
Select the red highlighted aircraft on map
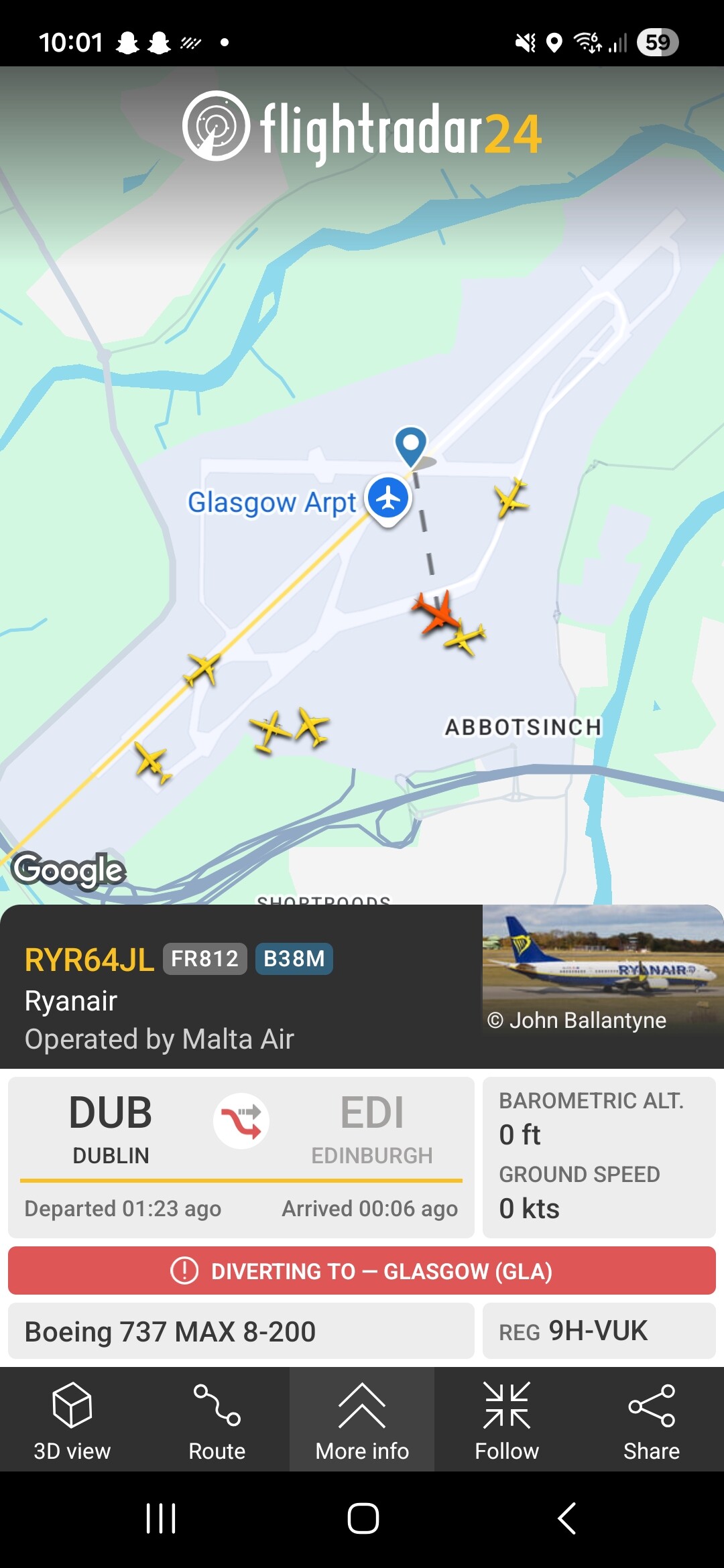coord(437,611)
